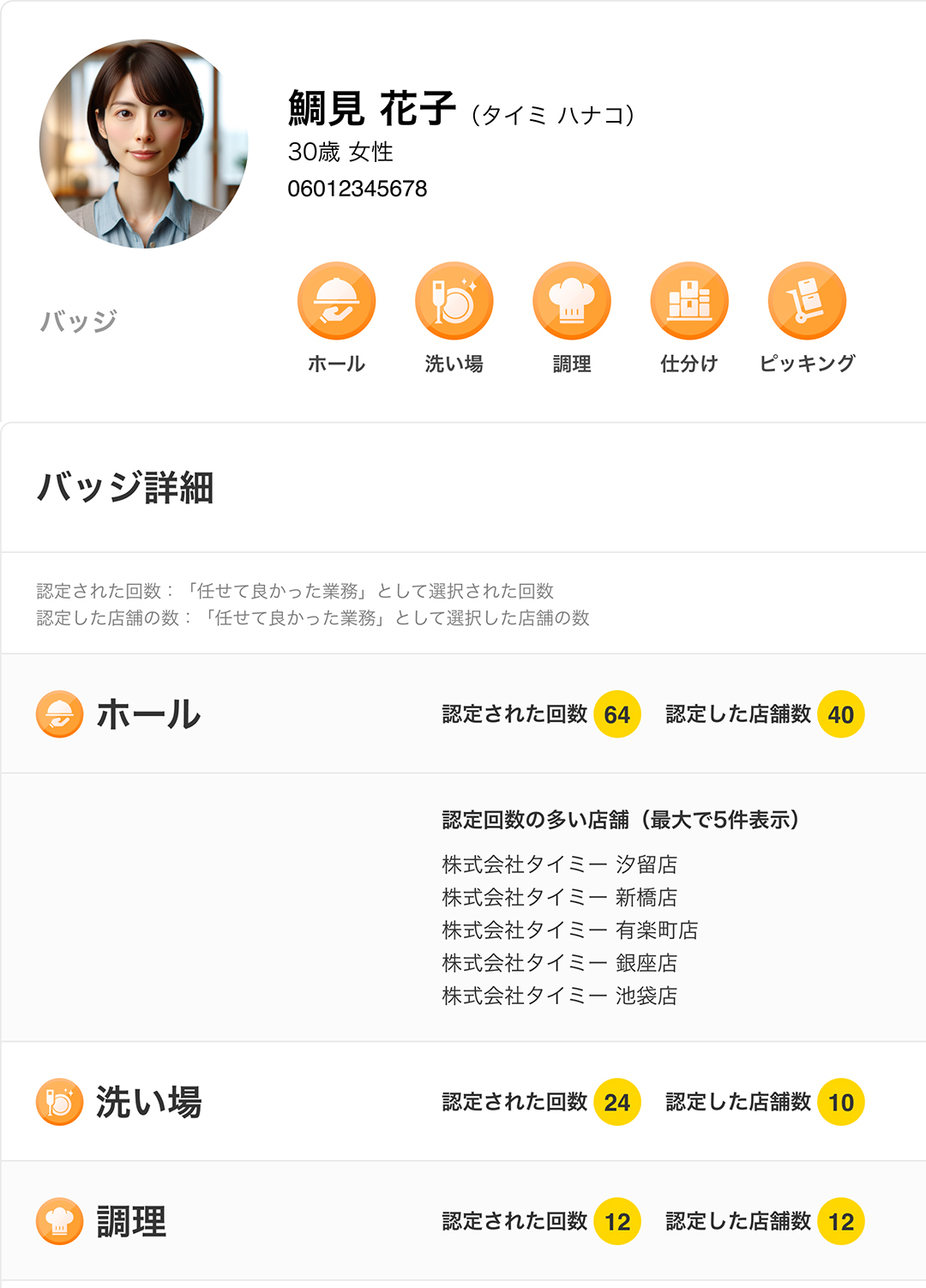Click the yellow 64 count for ホール

pos(616,713)
